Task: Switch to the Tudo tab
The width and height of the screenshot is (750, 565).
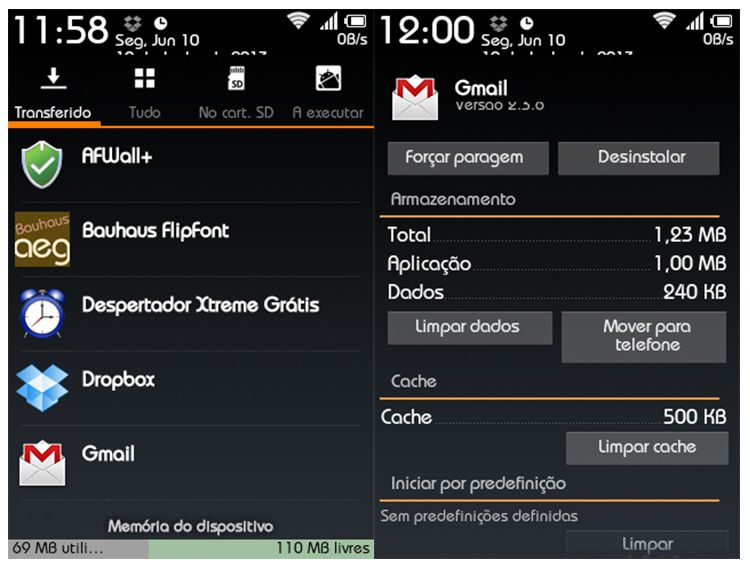Action: (x=144, y=94)
